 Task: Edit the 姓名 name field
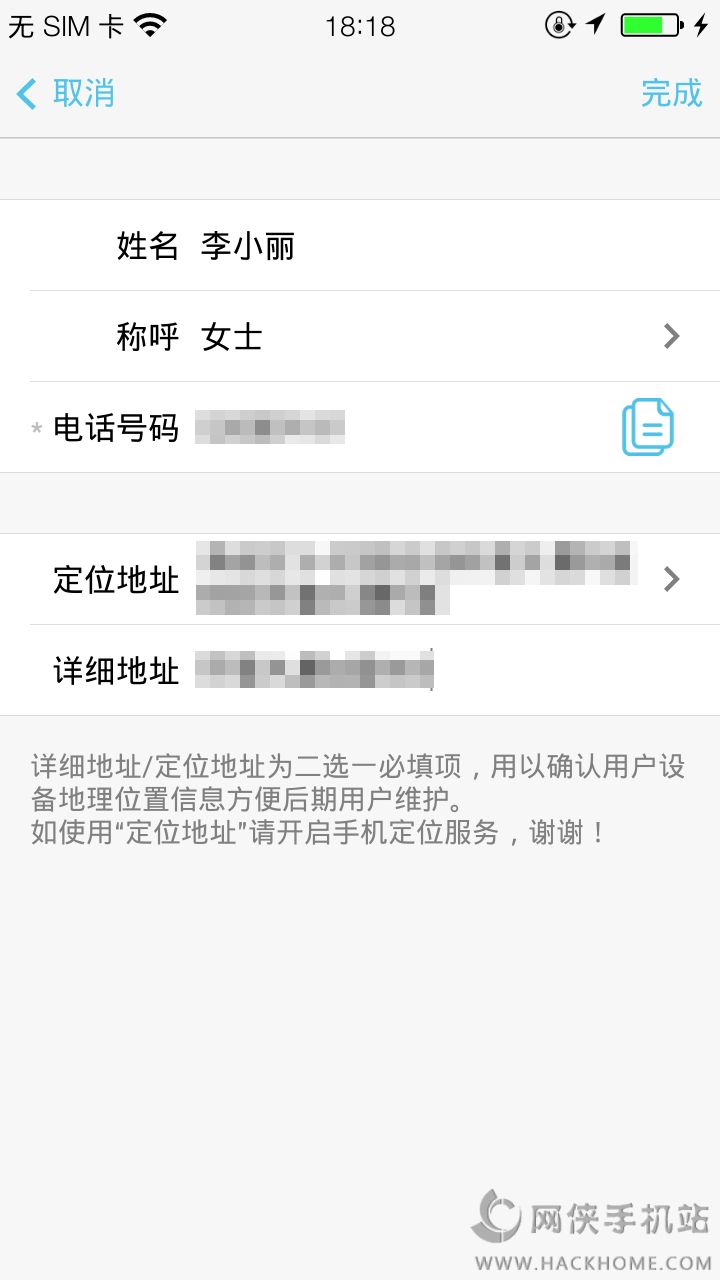coord(450,246)
